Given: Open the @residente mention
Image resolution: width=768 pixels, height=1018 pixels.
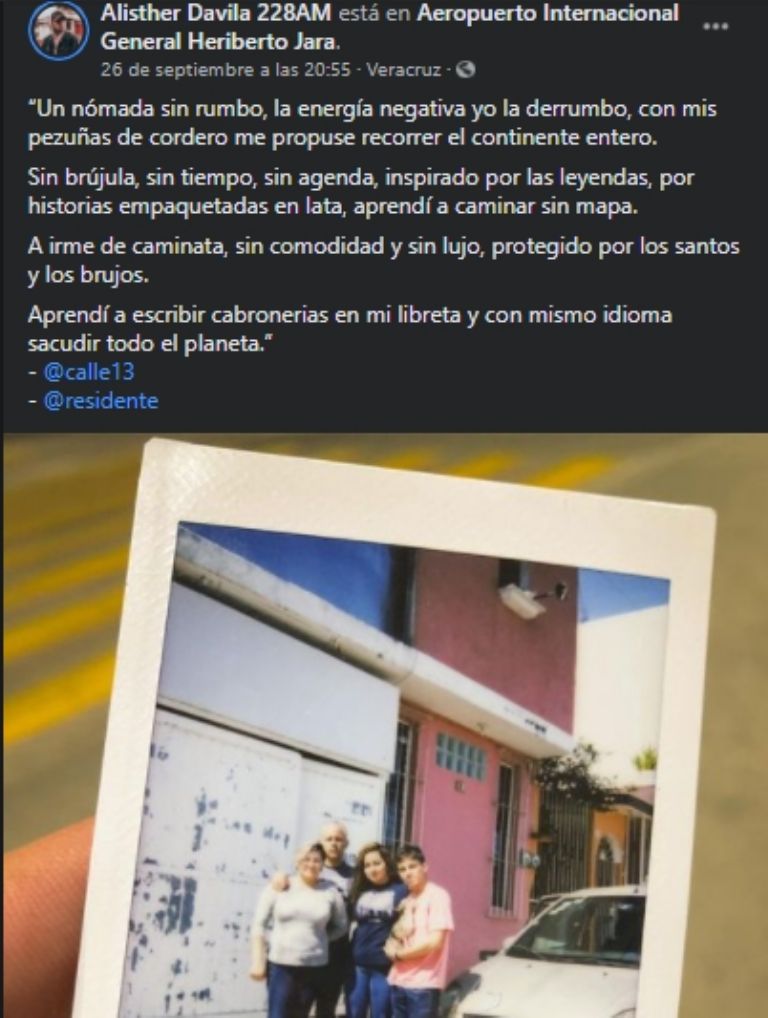Looking at the screenshot, I should click(x=101, y=401).
